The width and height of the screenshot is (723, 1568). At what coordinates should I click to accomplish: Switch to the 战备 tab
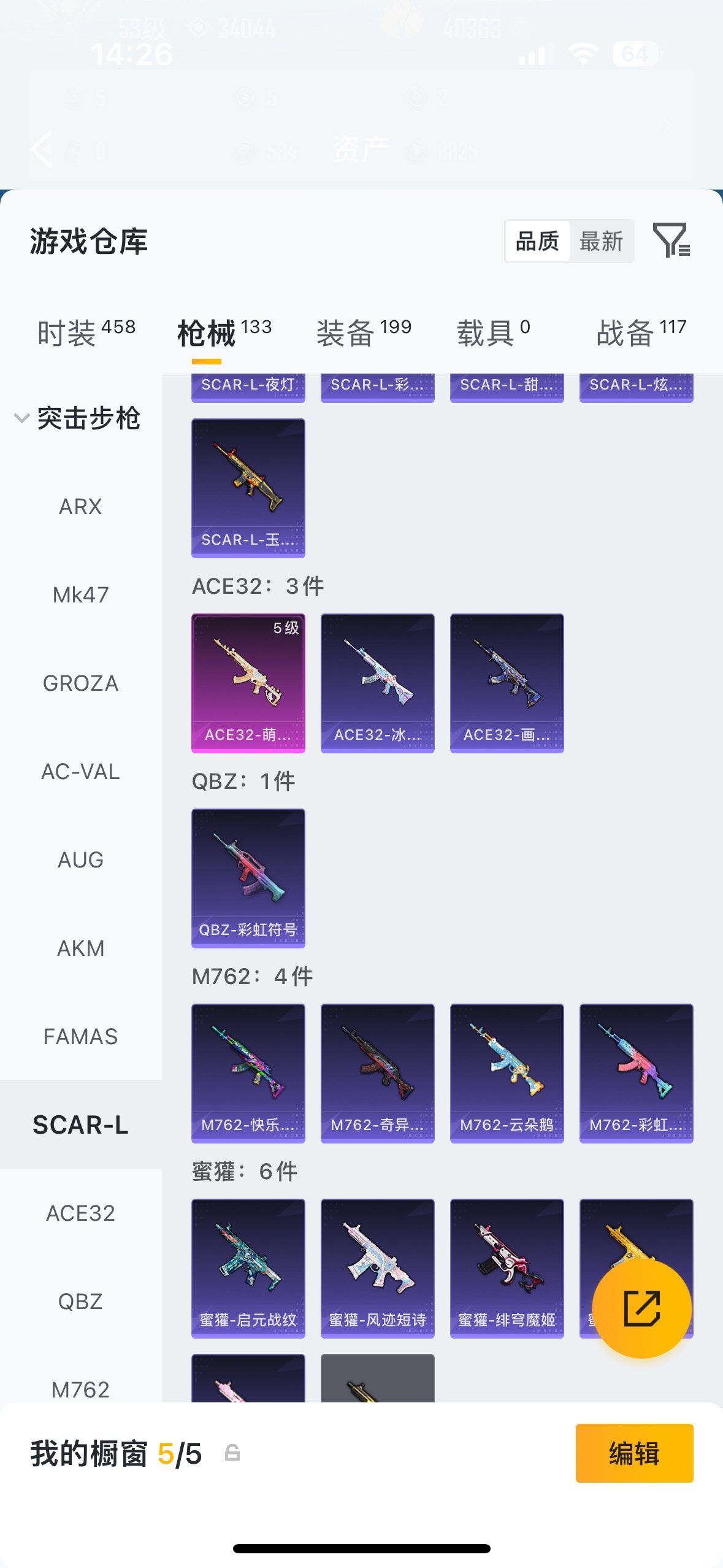coord(641,332)
